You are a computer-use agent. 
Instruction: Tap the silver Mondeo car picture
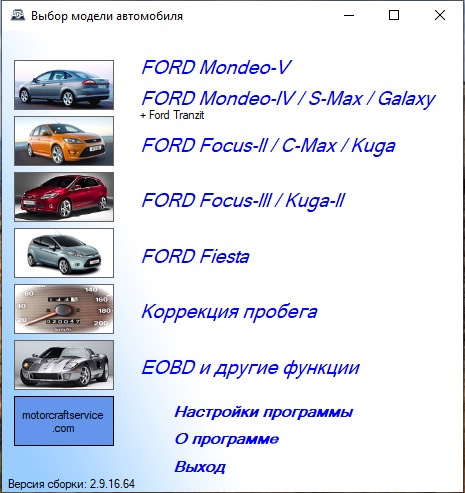click(64, 85)
